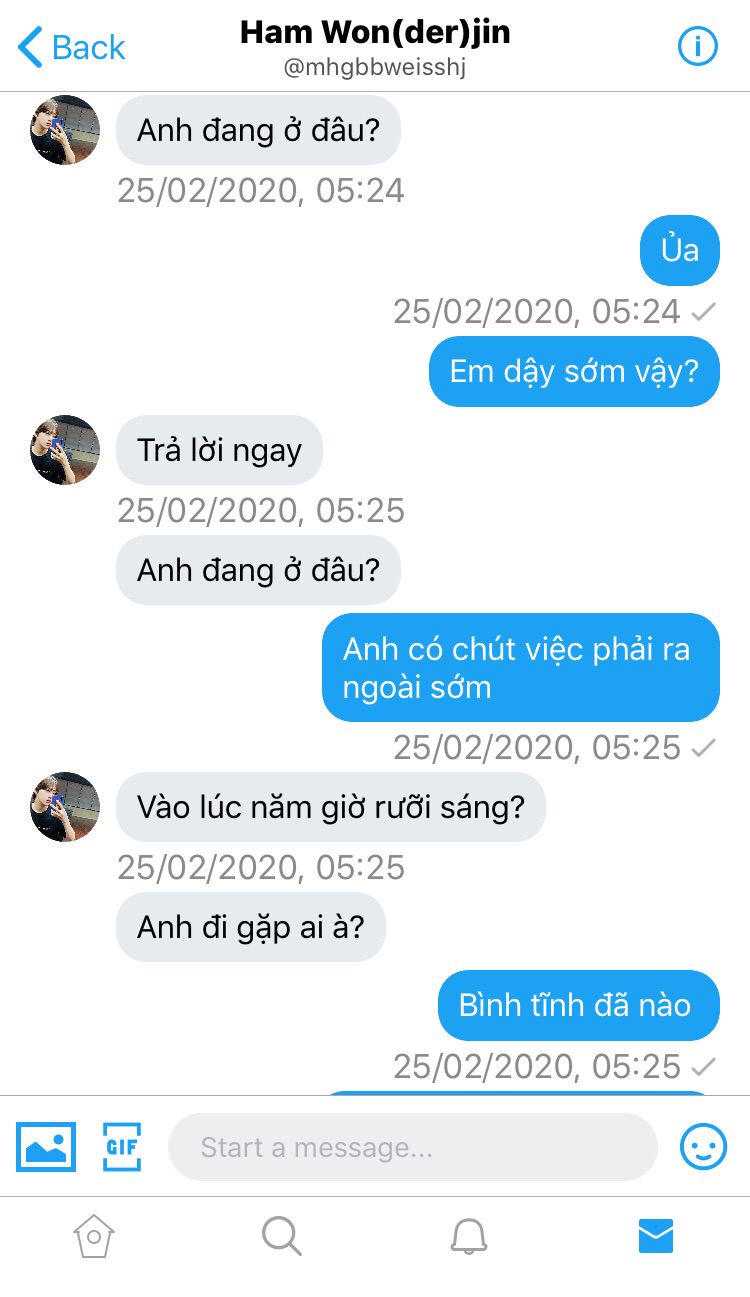Switch to the Search tab
750x1297 pixels.
(282, 1237)
